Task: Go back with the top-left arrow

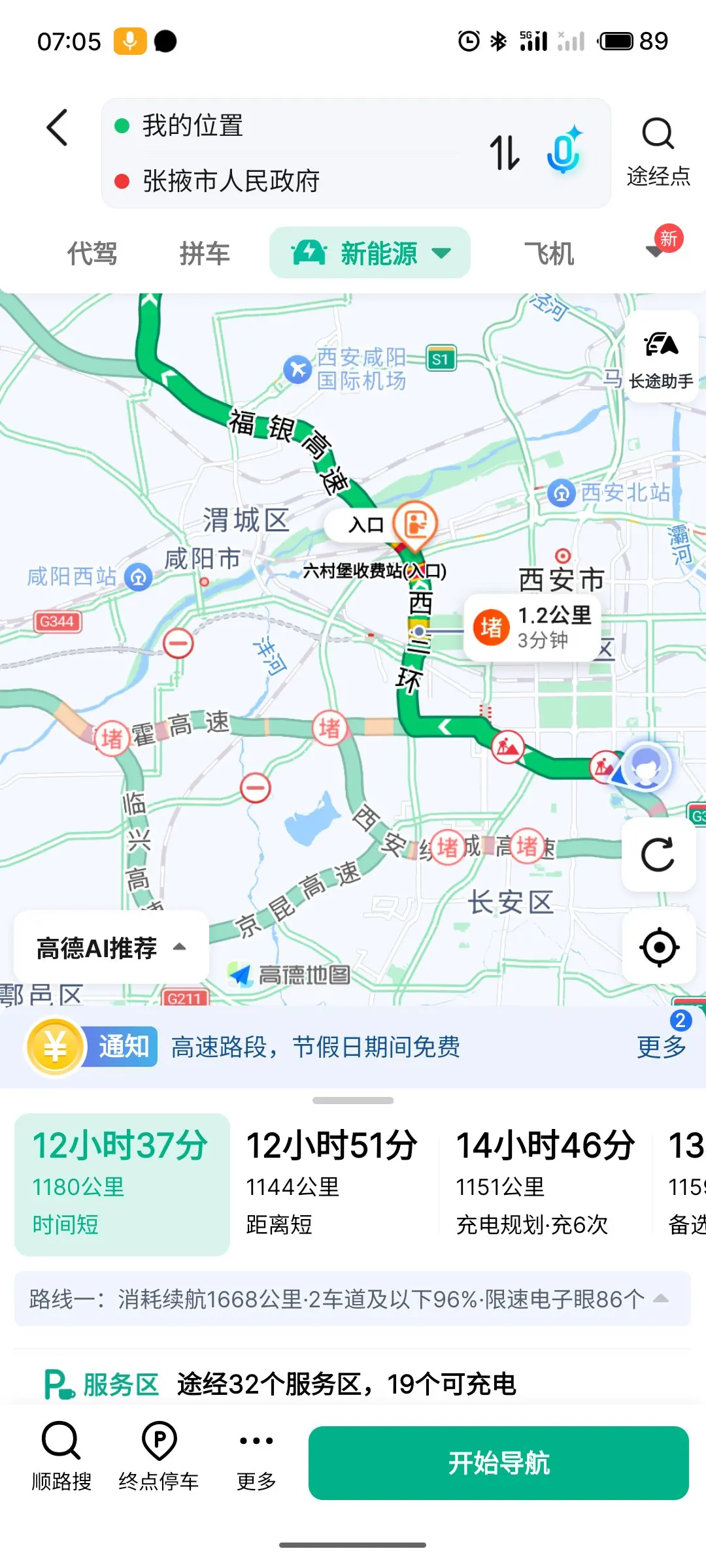Action: point(58,127)
